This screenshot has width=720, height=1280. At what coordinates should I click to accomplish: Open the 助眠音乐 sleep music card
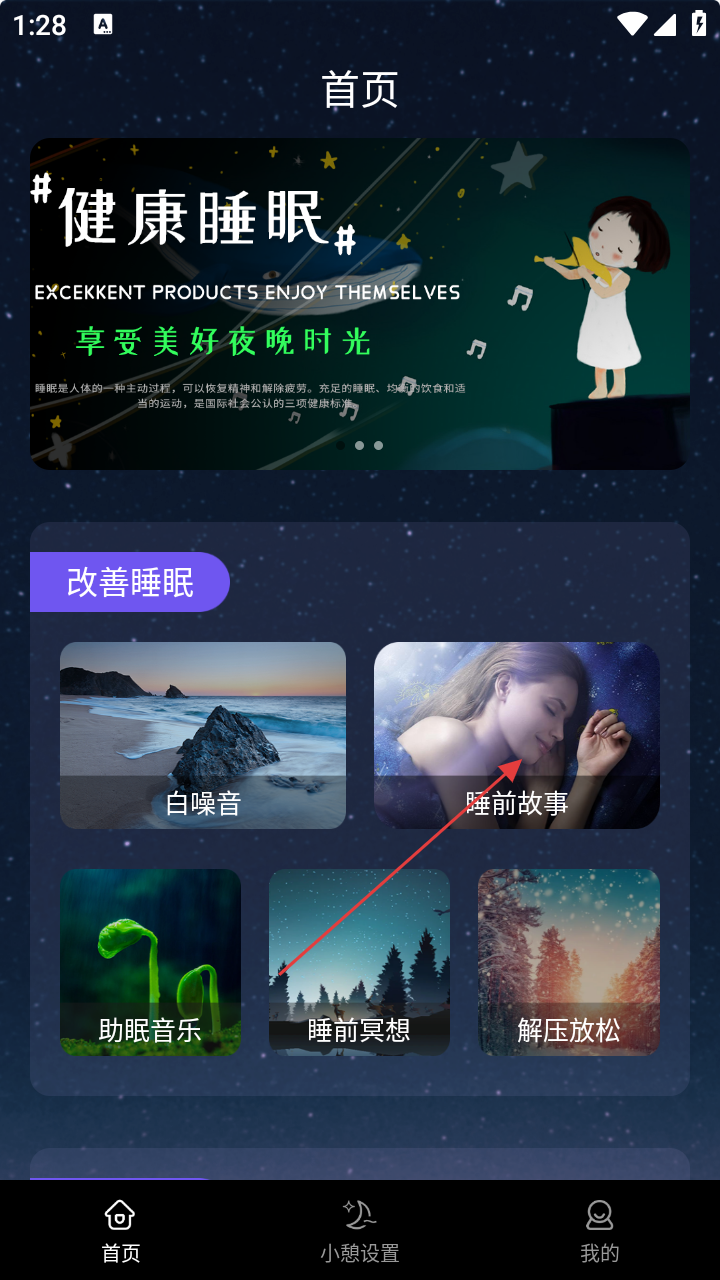click(x=150, y=961)
